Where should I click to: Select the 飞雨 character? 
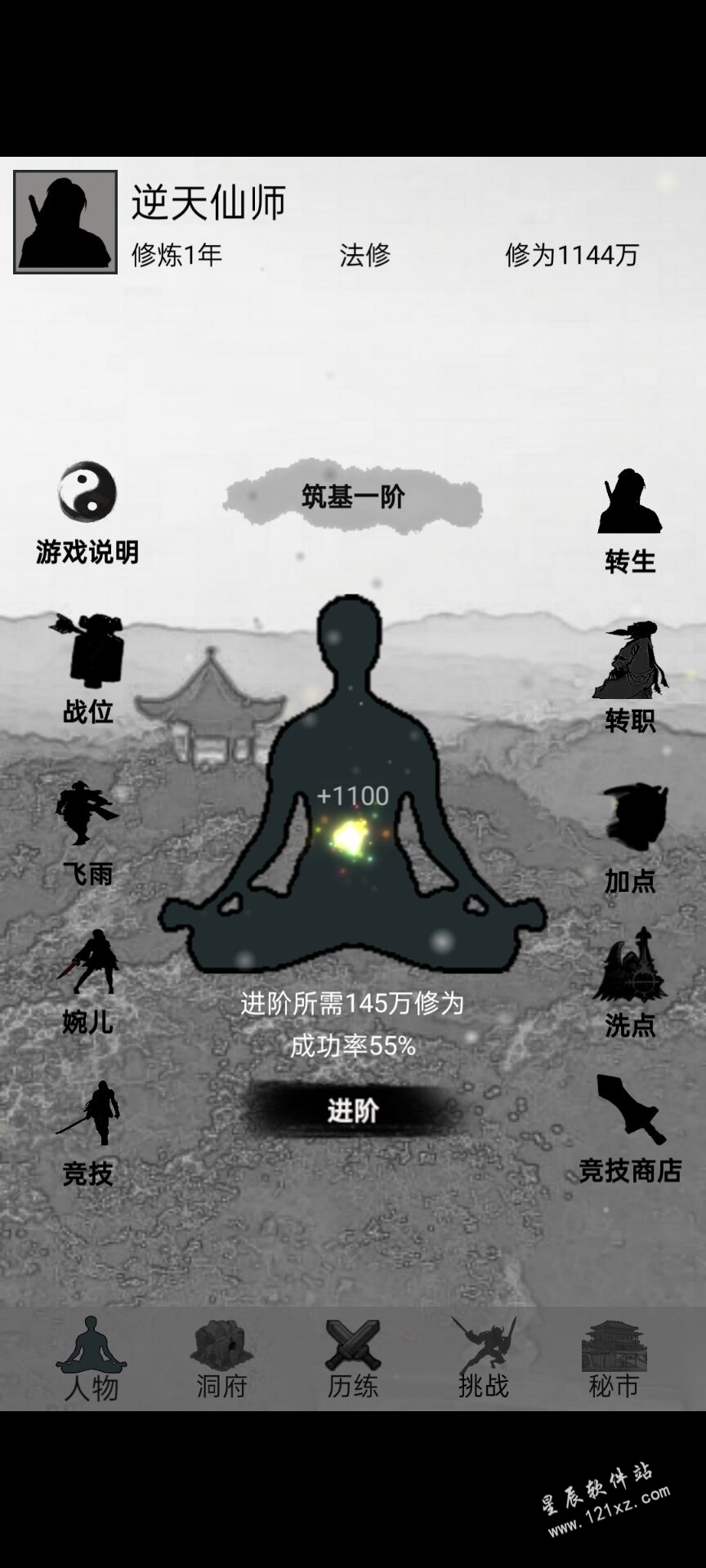click(x=87, y=833)
